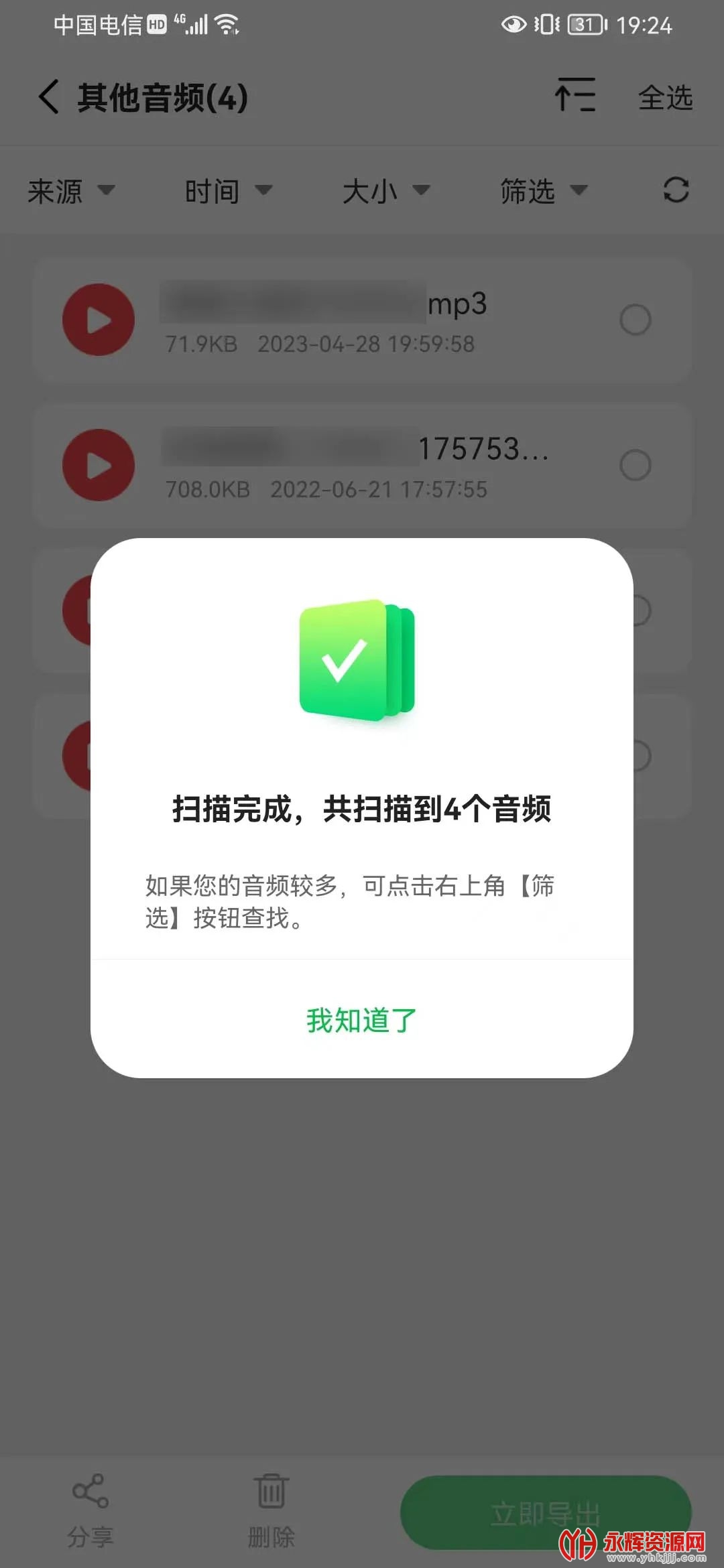
Task: Open the 筛选 filter dropdown
Action: (x=544, y=191)
